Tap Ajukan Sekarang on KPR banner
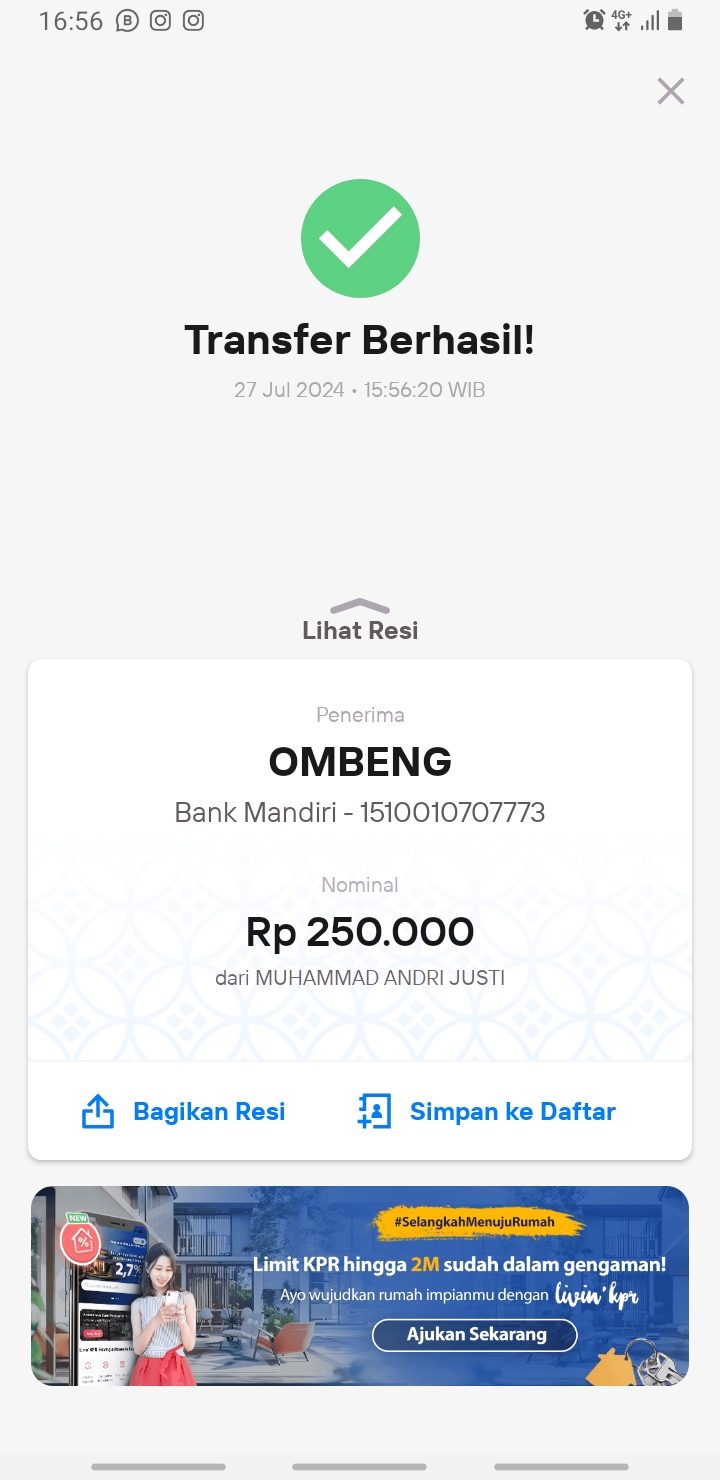 pyautogui.click(x=475, y=1334)
